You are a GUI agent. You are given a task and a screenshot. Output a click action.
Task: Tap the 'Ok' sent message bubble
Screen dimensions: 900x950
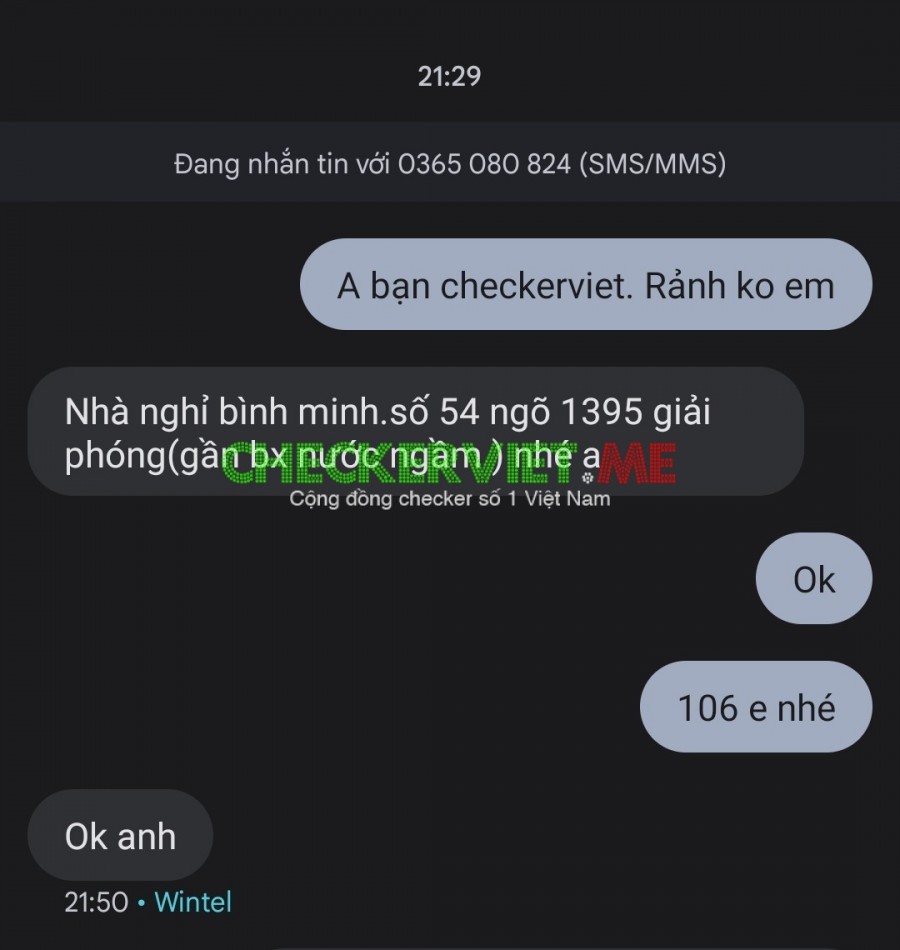(814, 579)
